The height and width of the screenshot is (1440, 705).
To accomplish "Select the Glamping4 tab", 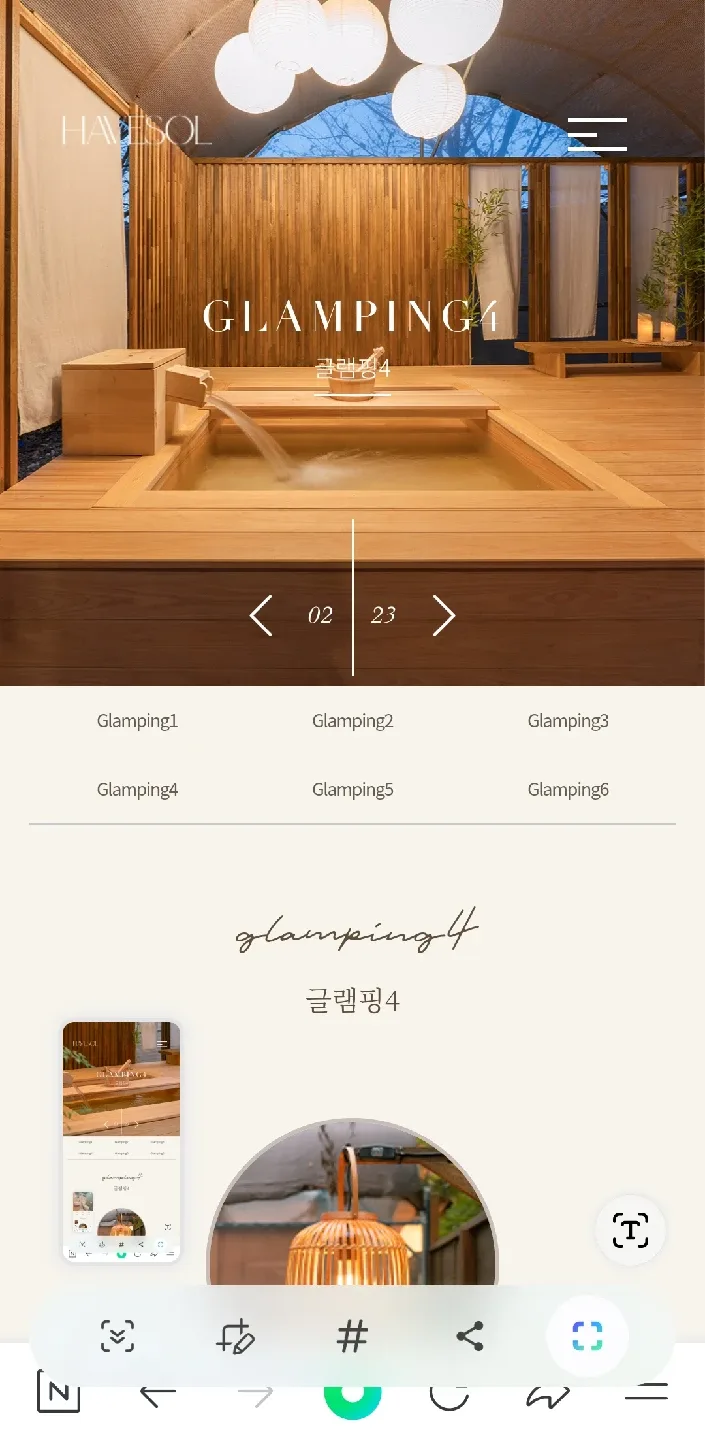I will (x=137, y=790).
